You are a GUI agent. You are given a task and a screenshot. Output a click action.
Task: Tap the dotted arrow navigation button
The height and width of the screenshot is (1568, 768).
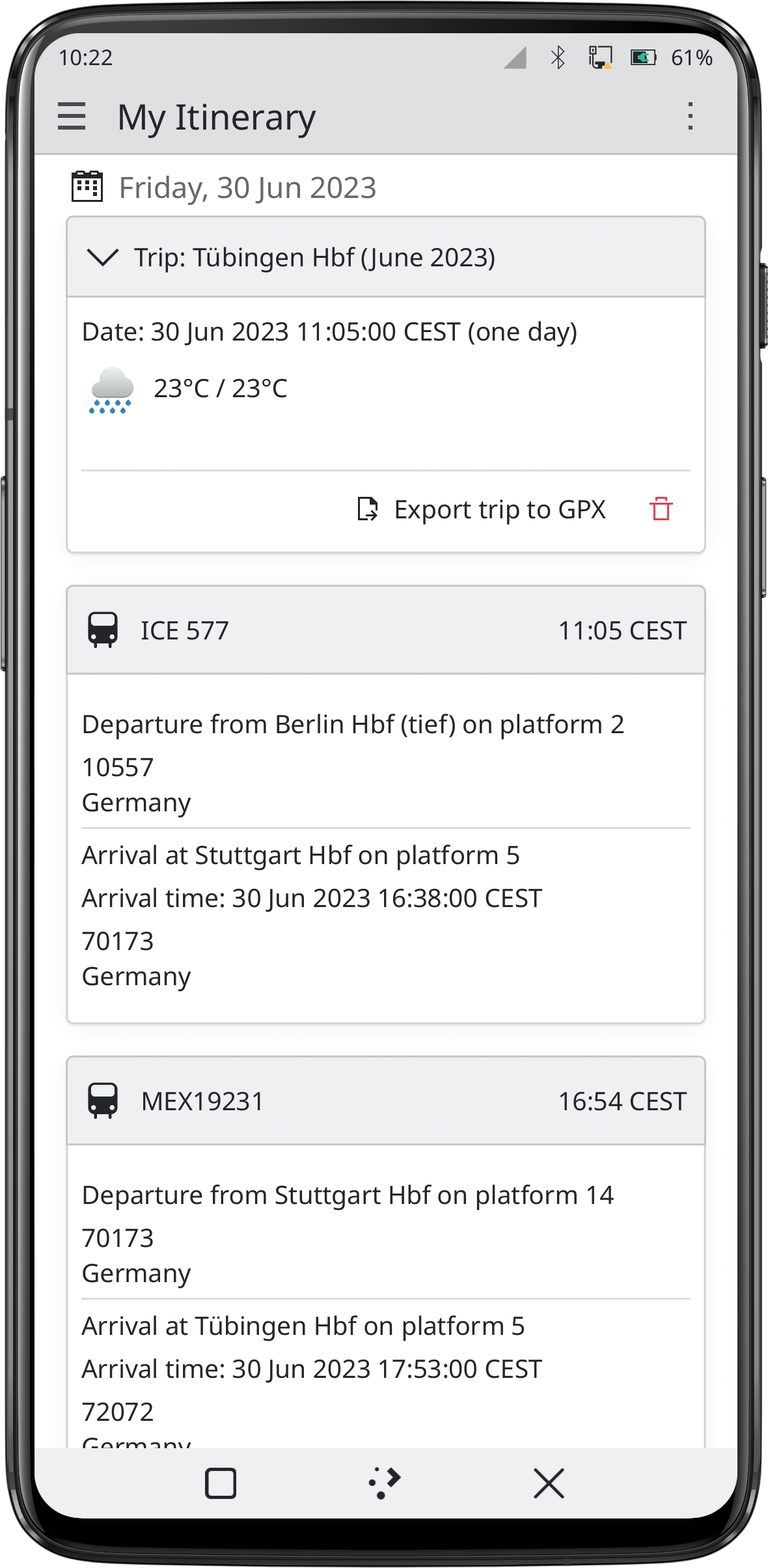384,1484
